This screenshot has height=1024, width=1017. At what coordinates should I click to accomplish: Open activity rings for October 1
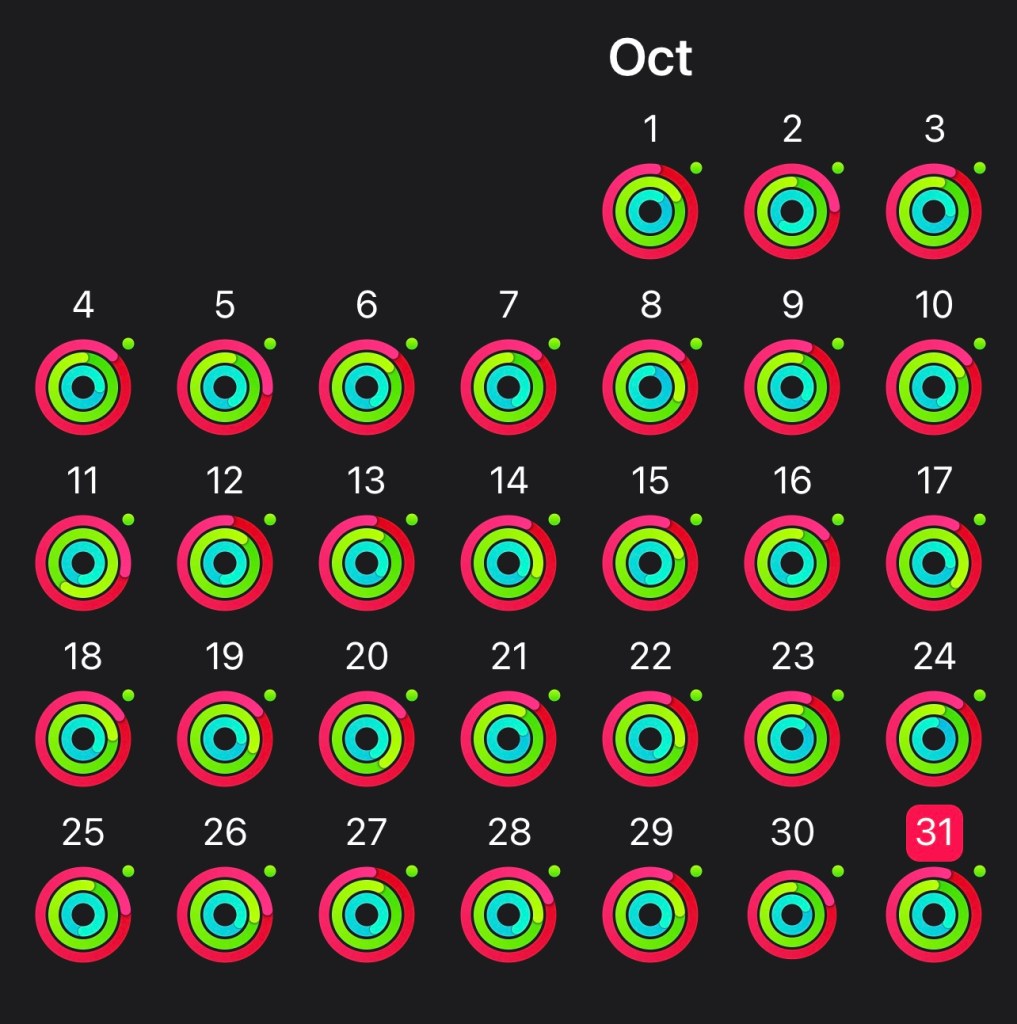650,212
